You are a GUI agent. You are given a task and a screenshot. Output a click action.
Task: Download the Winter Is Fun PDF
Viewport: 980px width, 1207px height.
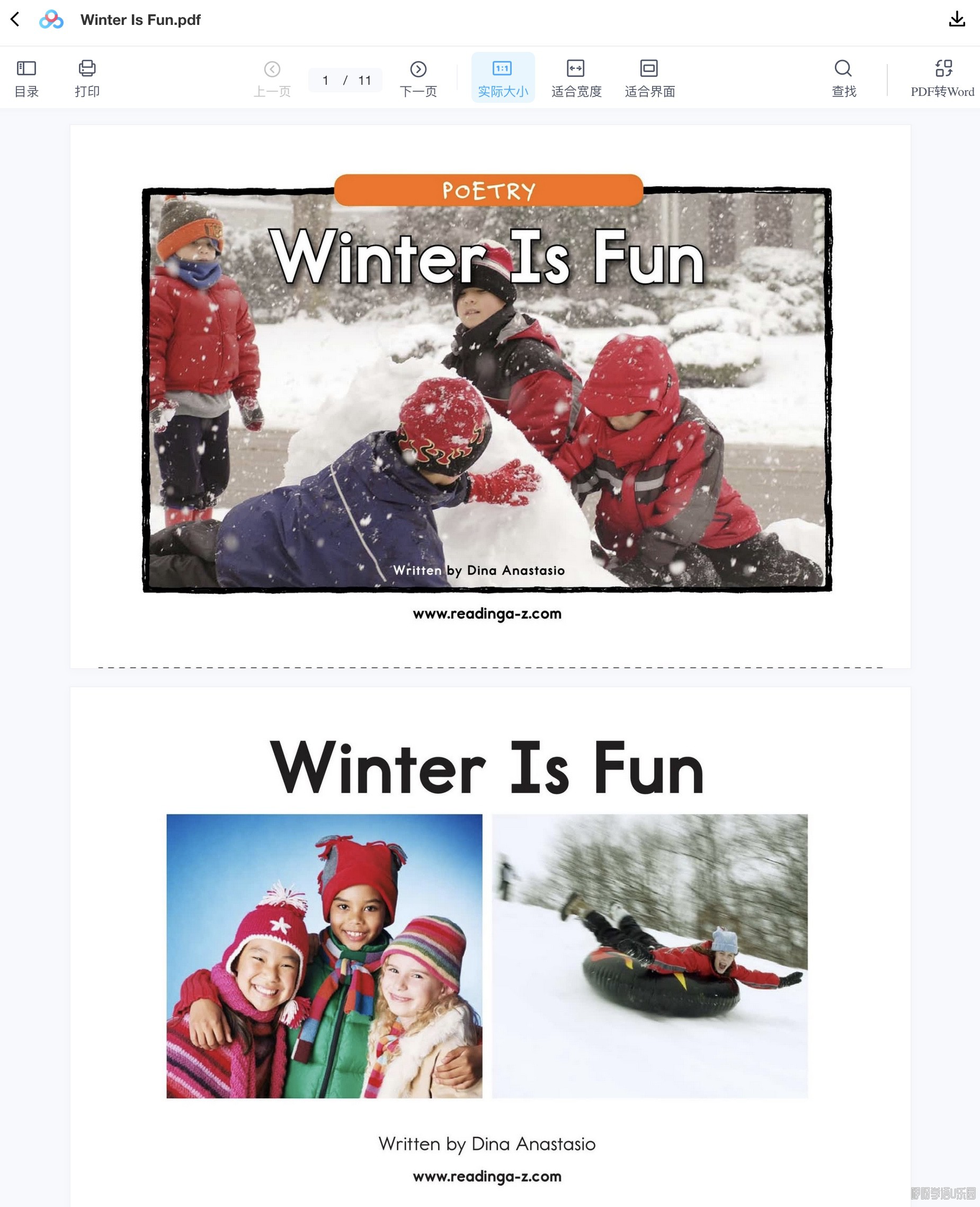[956, 20]
